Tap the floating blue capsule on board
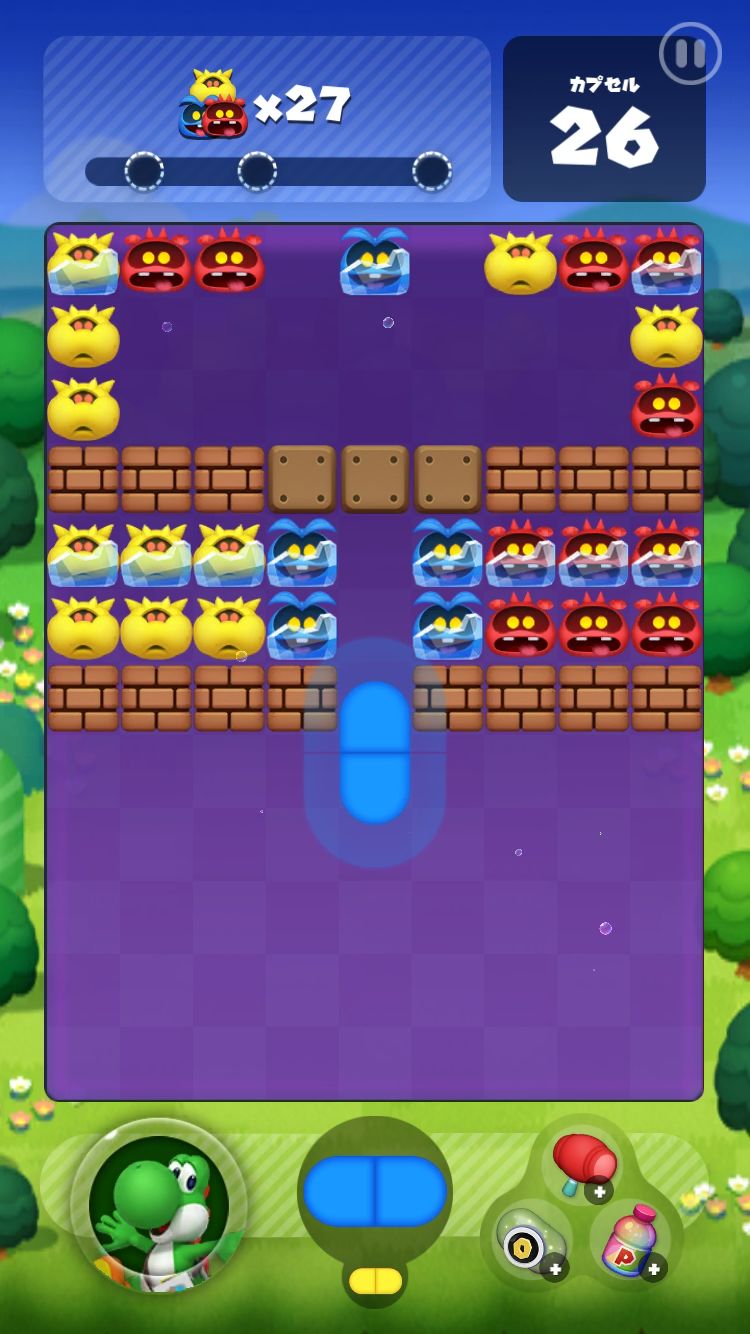750x1334 pixels. [x=375, y=752]
